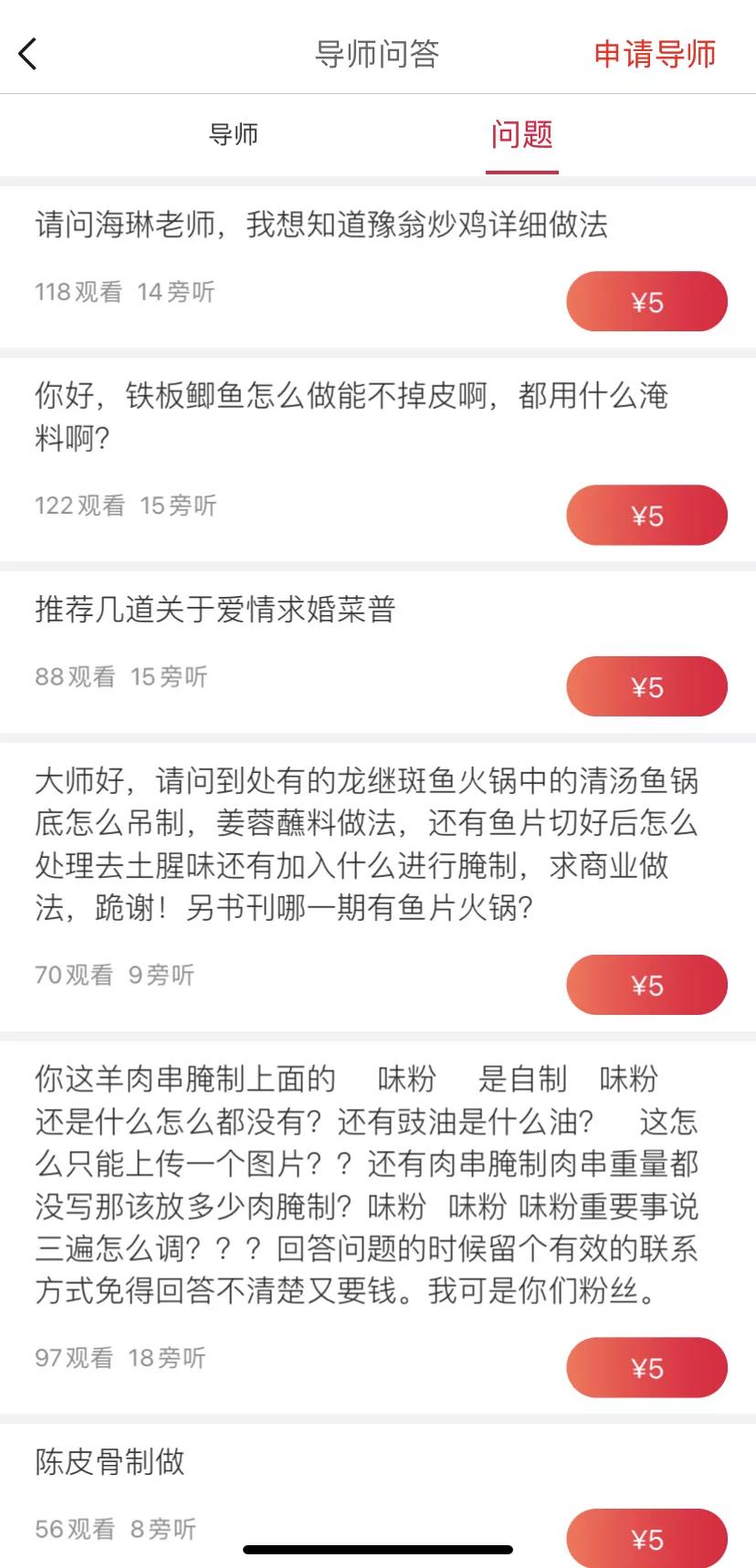Pay ¥5 for the 铁板鲫鱼 answer
The width and height of the screenshot is (756, 1568).
pyautogui.click(x=646, y=516)
